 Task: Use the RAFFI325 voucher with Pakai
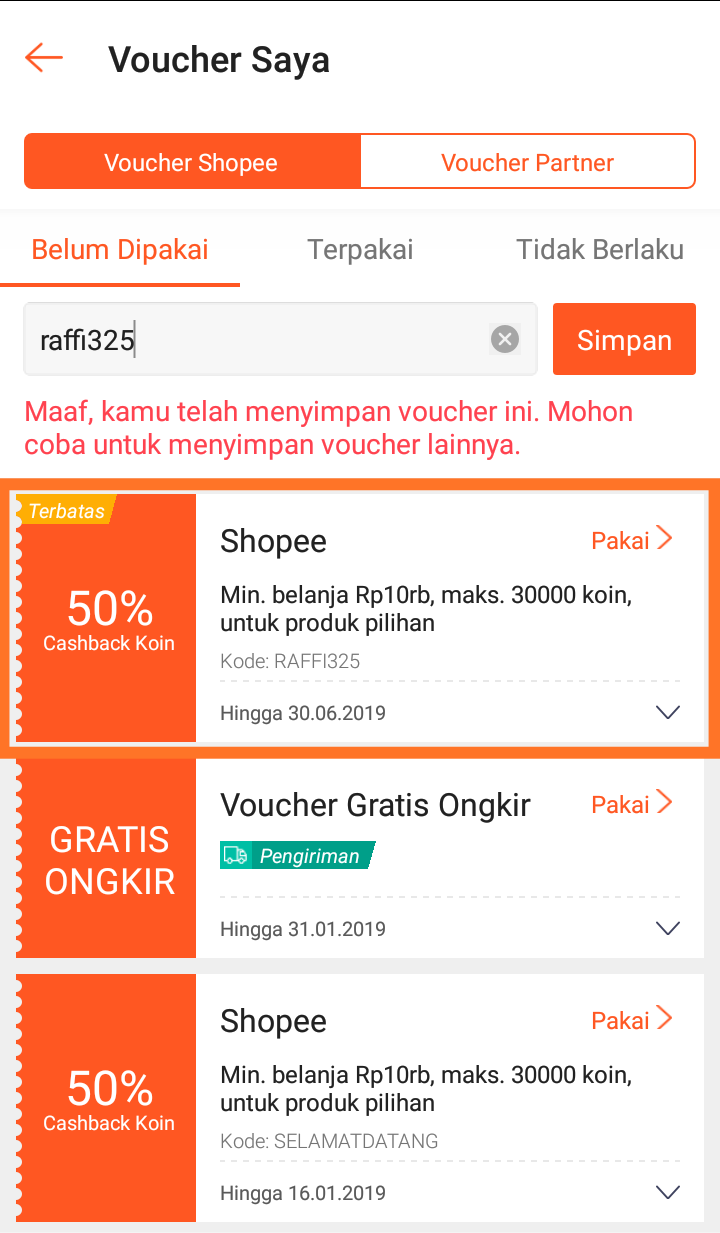pos(632,541)
